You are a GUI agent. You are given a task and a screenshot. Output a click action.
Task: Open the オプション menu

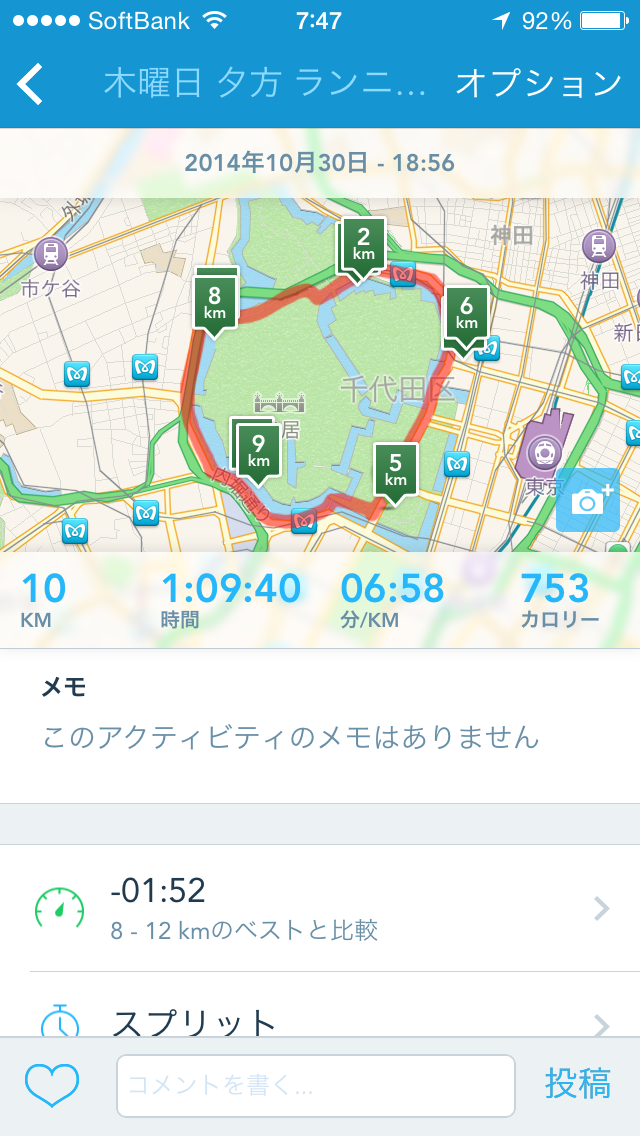coord(539,84)
